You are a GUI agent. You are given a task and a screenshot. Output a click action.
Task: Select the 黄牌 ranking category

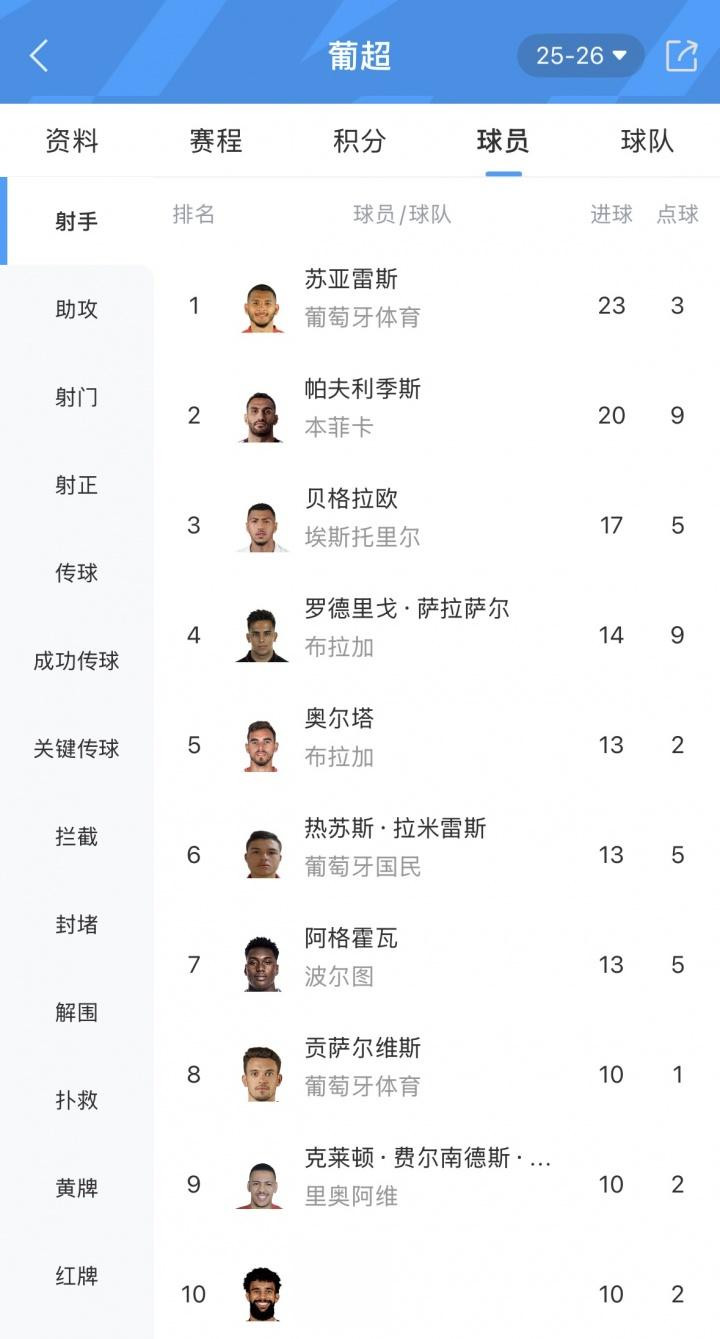click(77, 1188)
